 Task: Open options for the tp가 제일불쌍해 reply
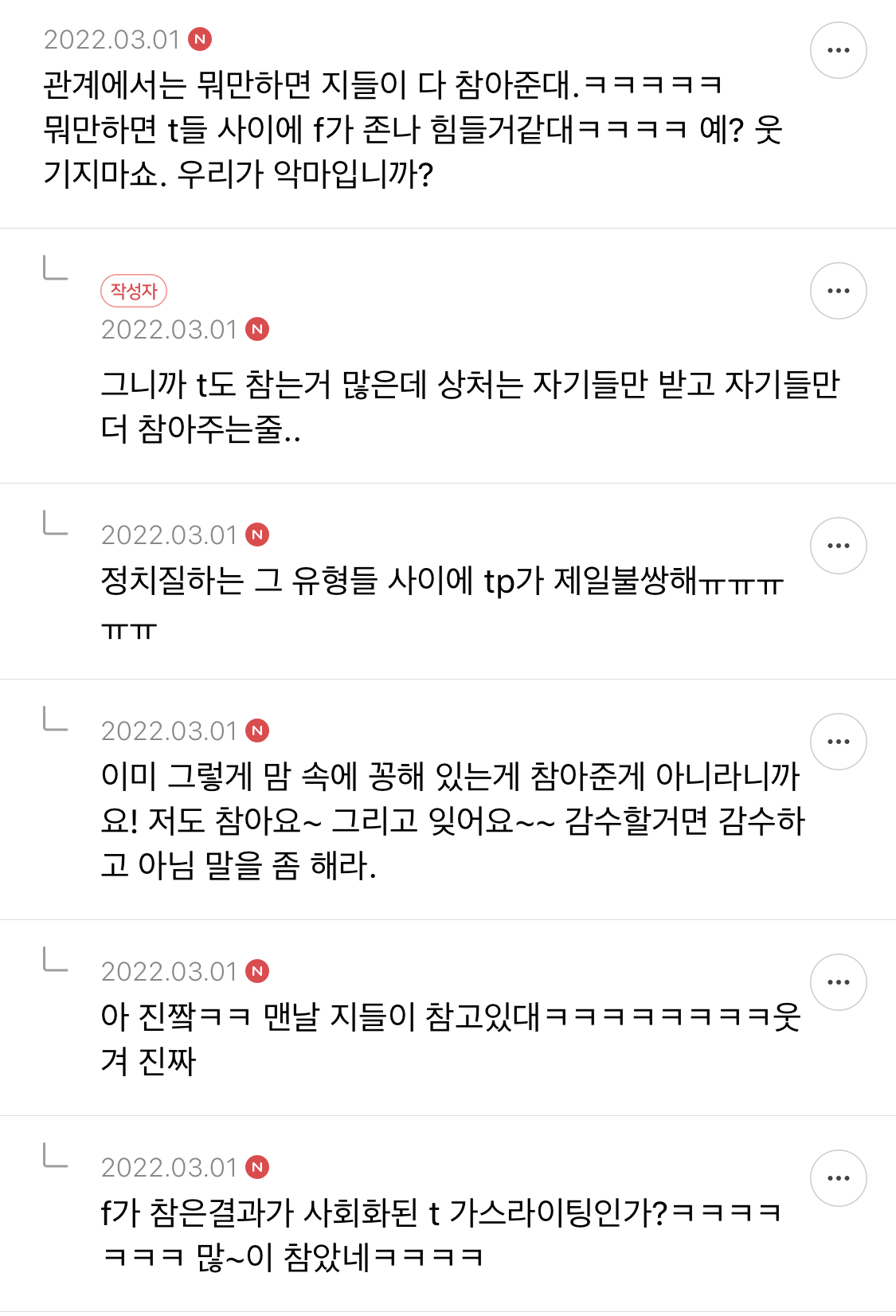coord(839,546)
